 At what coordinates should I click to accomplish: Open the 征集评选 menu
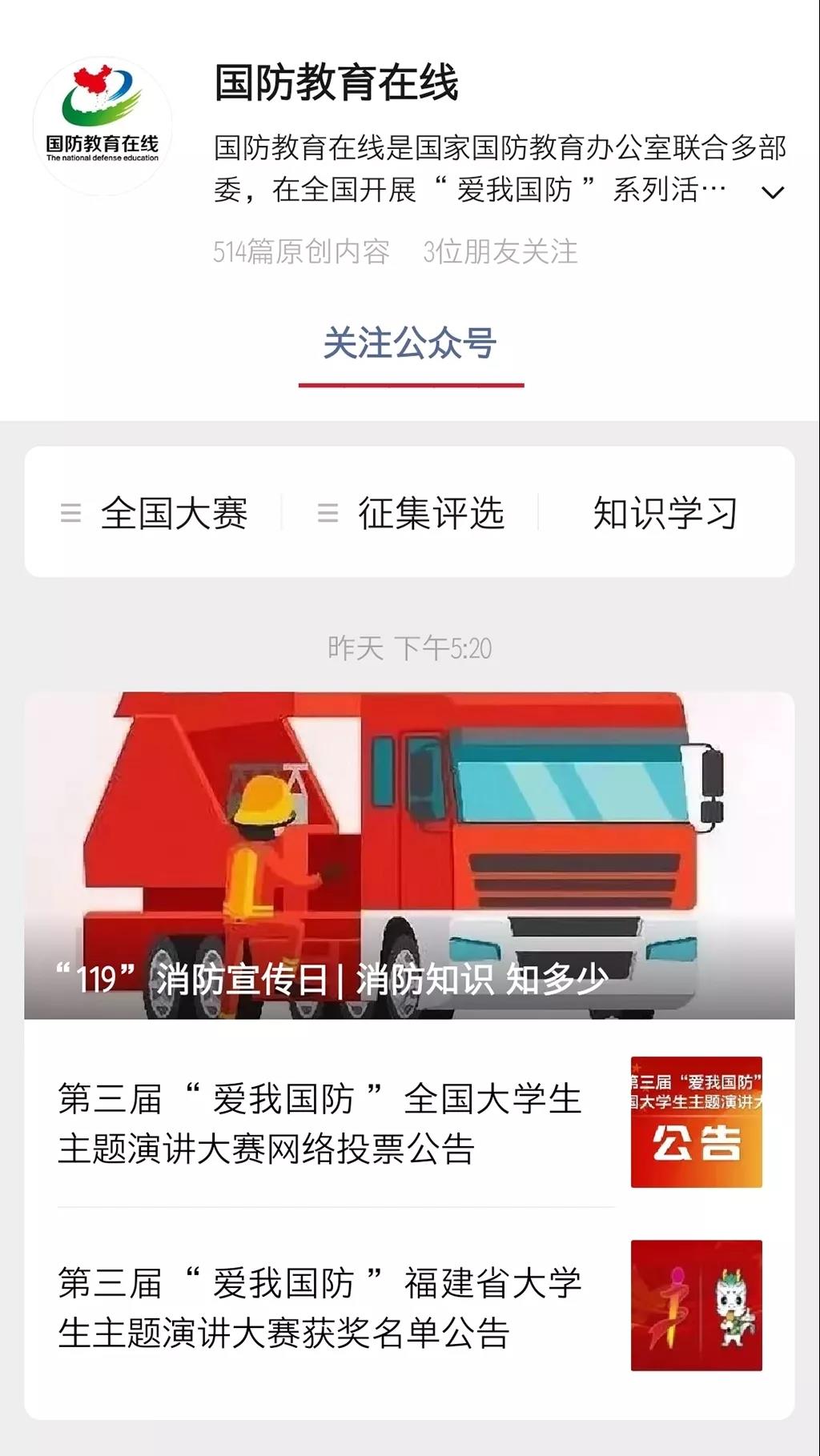click(x=412, y=513)
